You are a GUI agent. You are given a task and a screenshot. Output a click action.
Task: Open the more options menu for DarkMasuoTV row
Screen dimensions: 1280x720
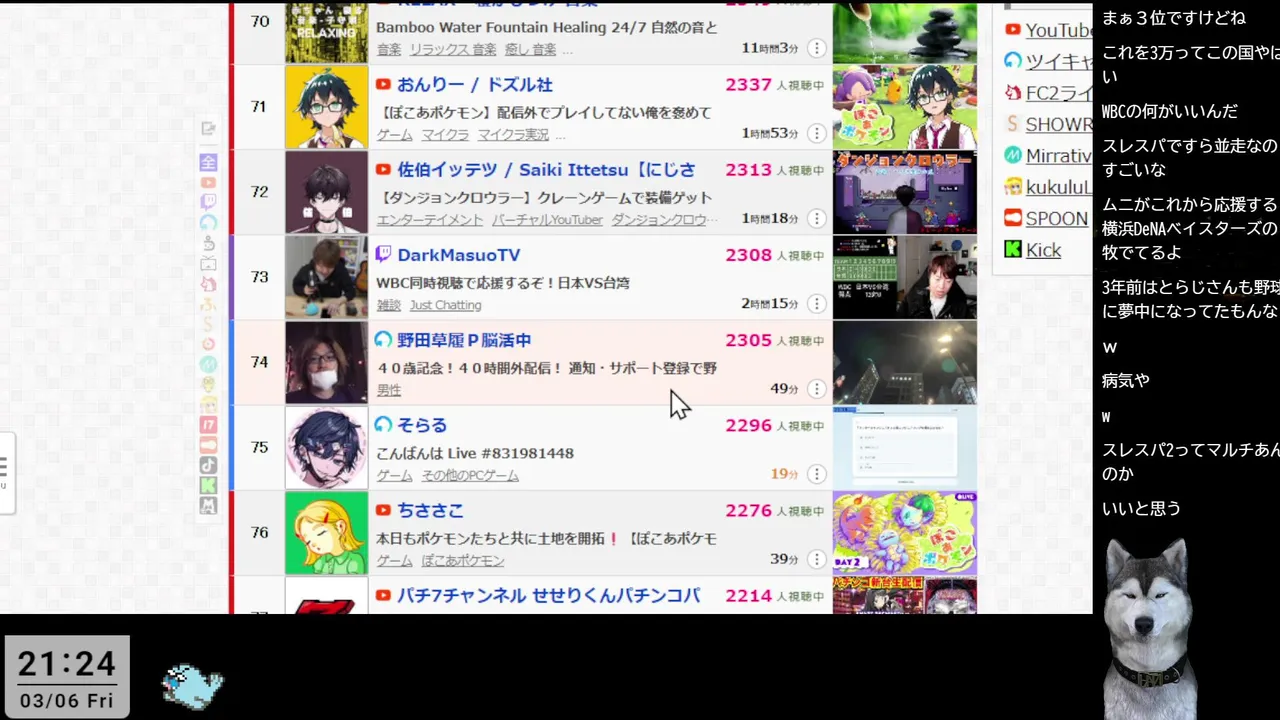pyautogui.click(x=817, y=303)
